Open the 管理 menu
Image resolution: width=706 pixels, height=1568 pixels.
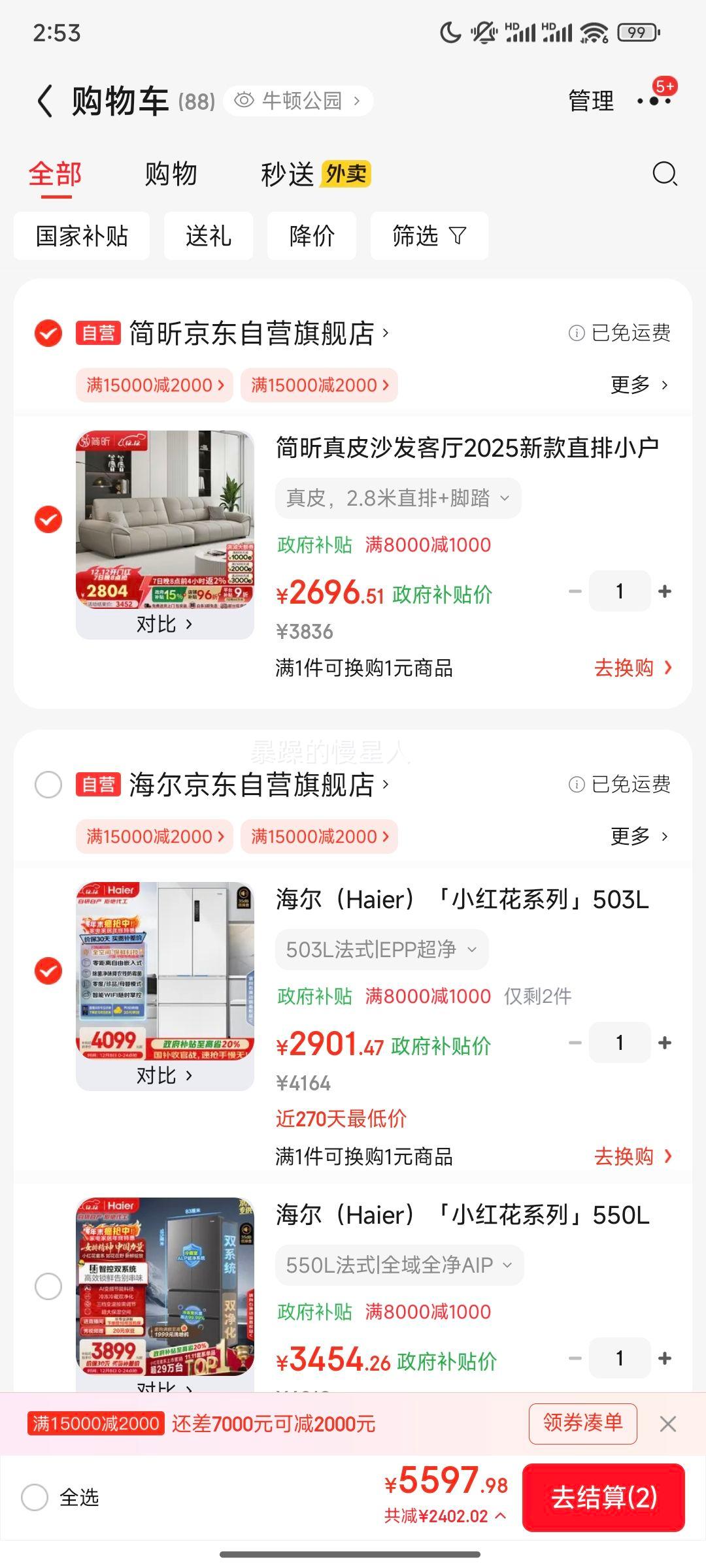click(x=590, y=101)
